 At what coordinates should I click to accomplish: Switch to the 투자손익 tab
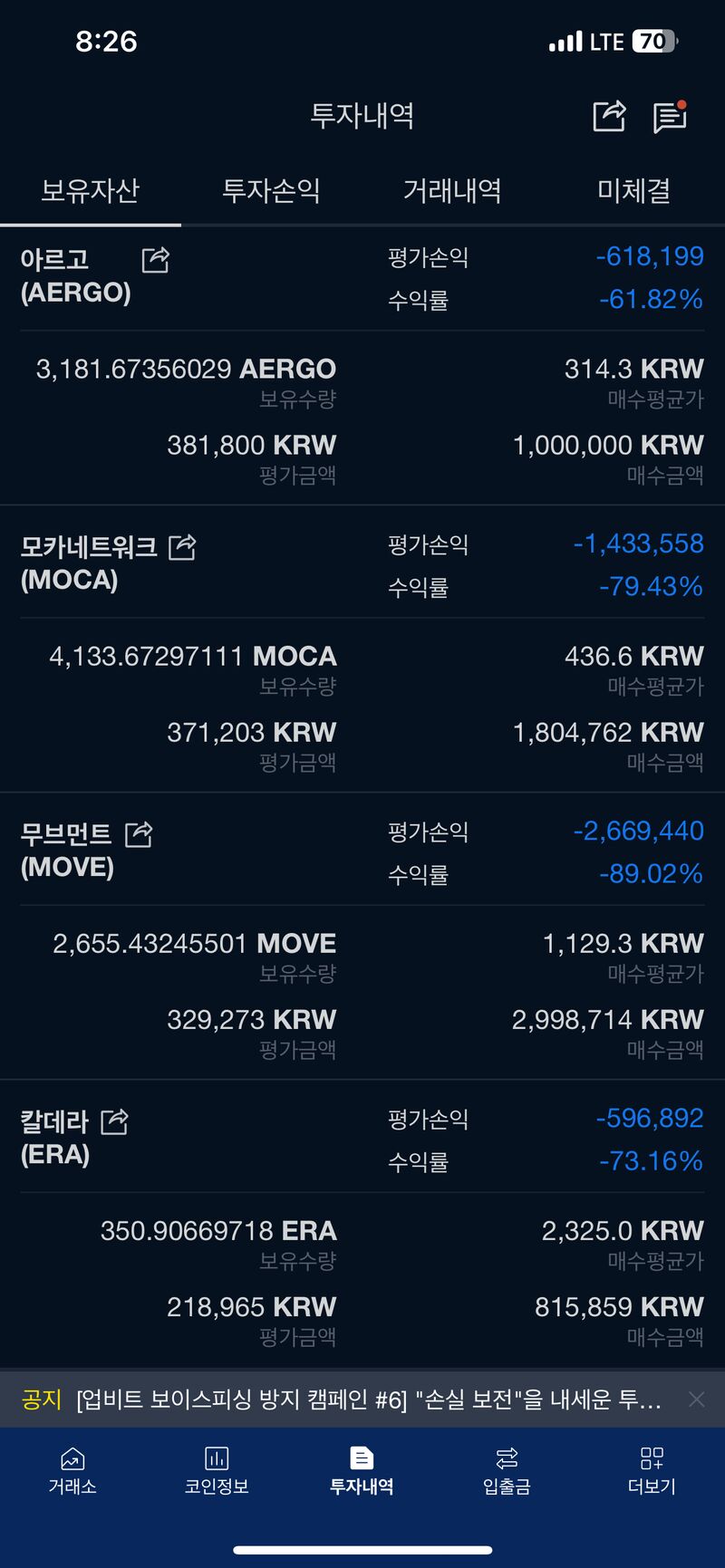click(x=271, y=190)
